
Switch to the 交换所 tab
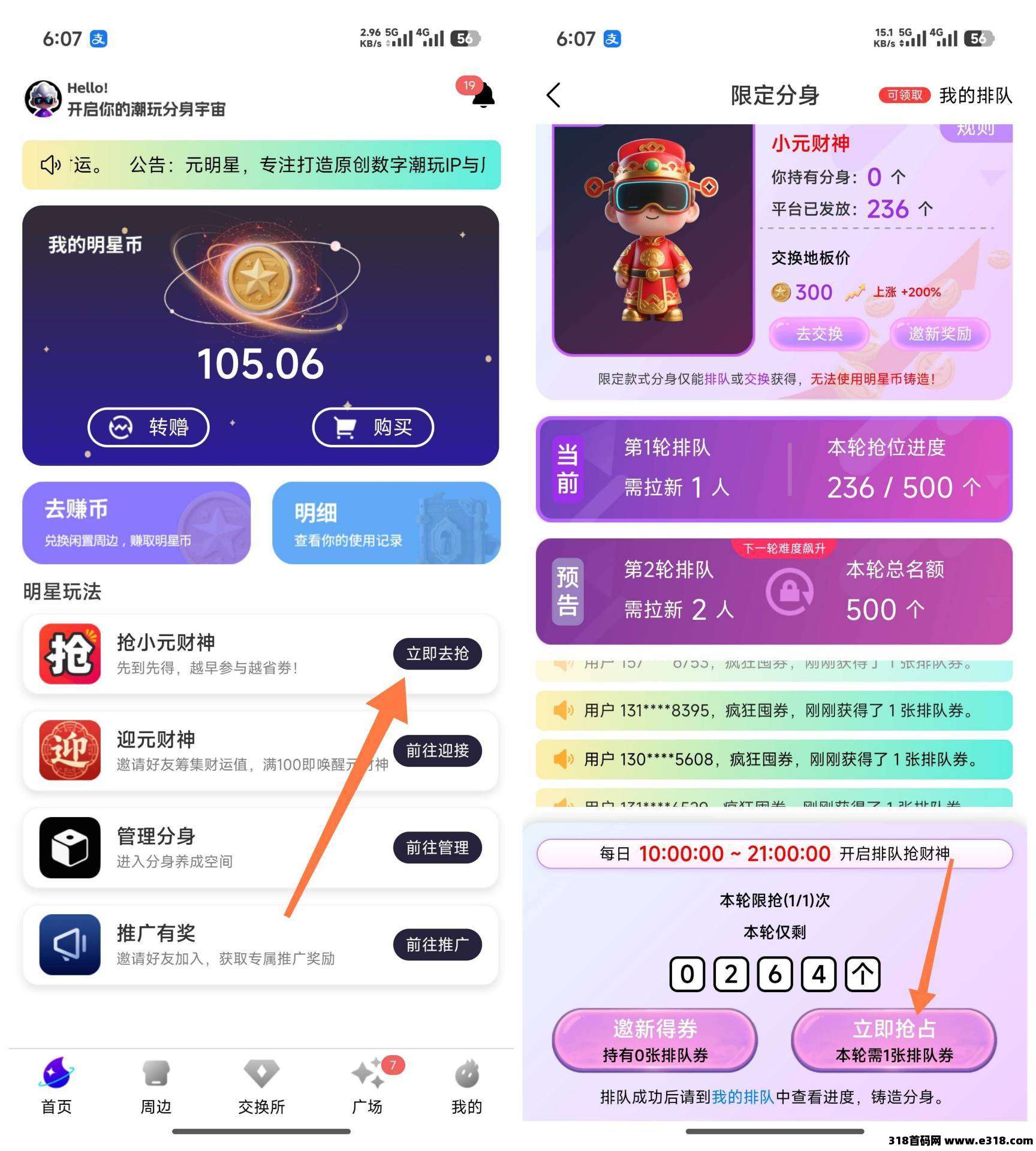261,1086
